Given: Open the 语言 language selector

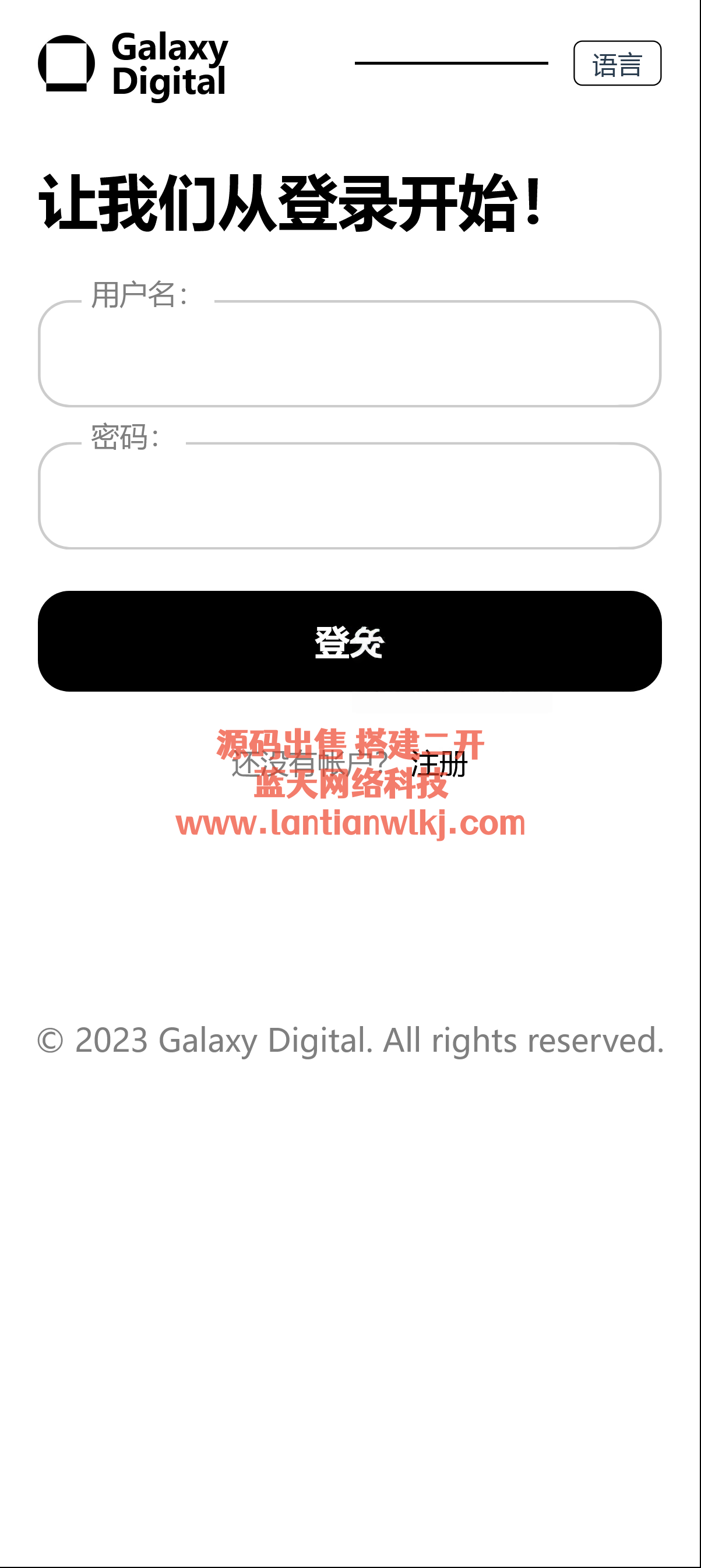Looking at the screenshot, I should (617, 64).
